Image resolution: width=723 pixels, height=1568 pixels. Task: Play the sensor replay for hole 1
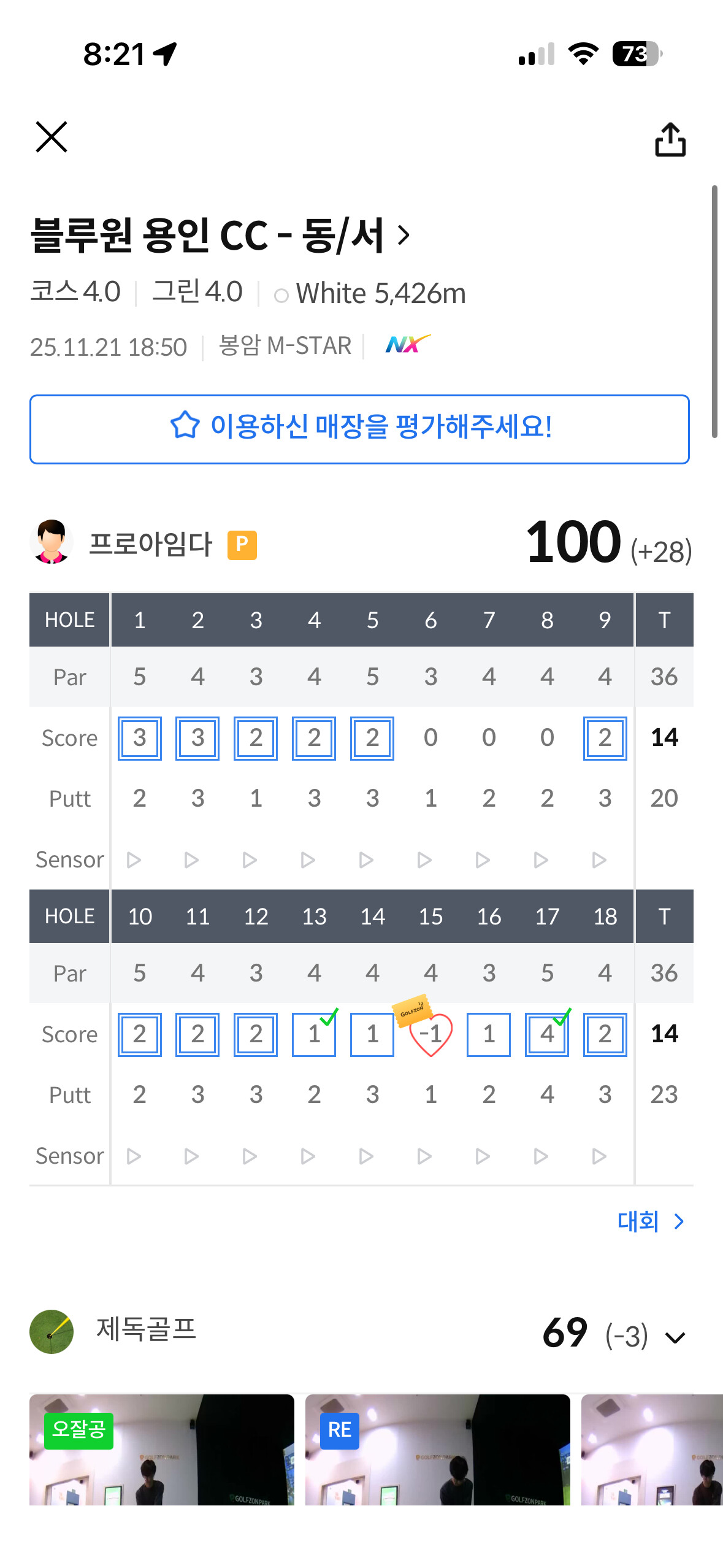click(x=134, y=860)
